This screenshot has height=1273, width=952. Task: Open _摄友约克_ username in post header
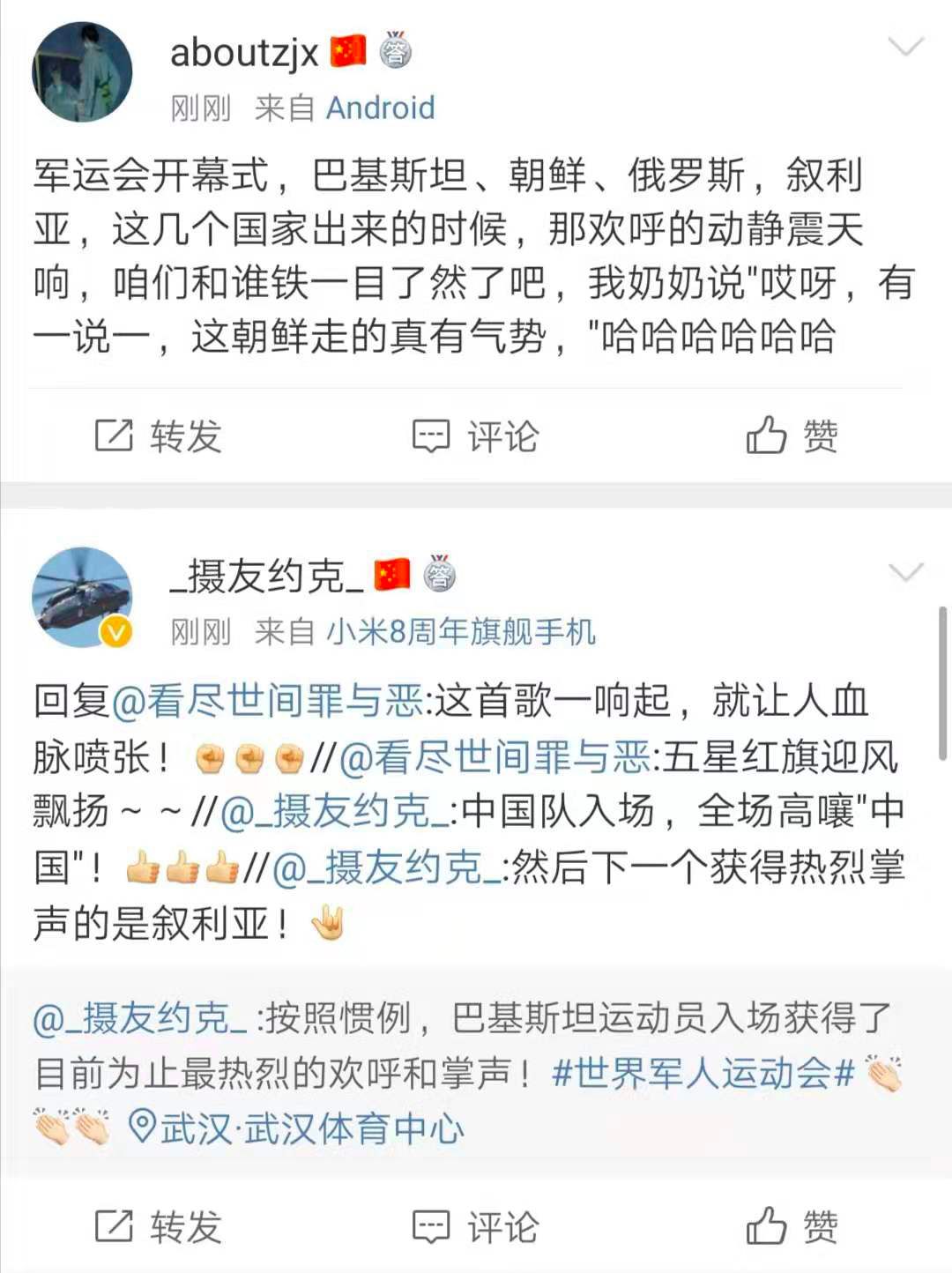pos(266,576)
